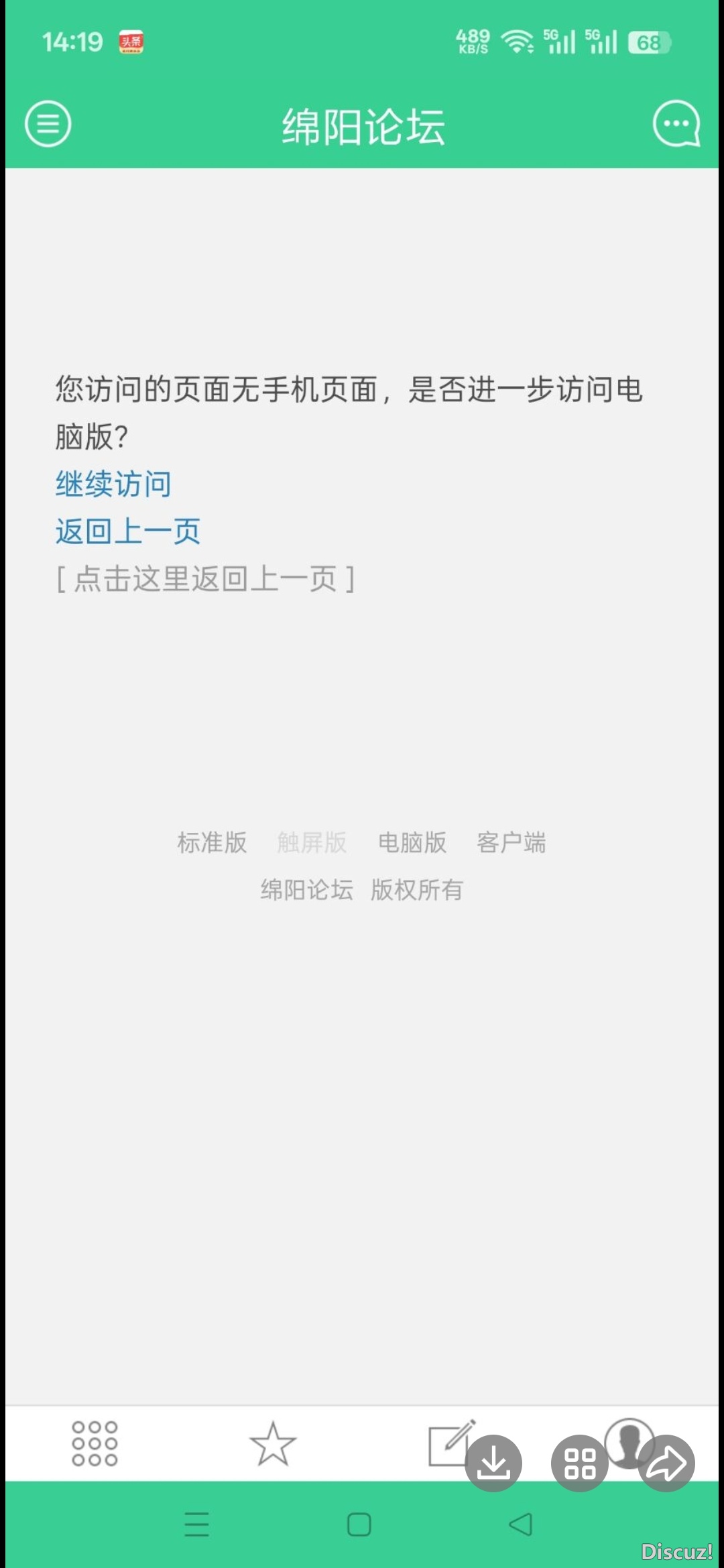Open the 客户端 client link
This screenshot has width=724, height=1568.
tap(511, 842)
